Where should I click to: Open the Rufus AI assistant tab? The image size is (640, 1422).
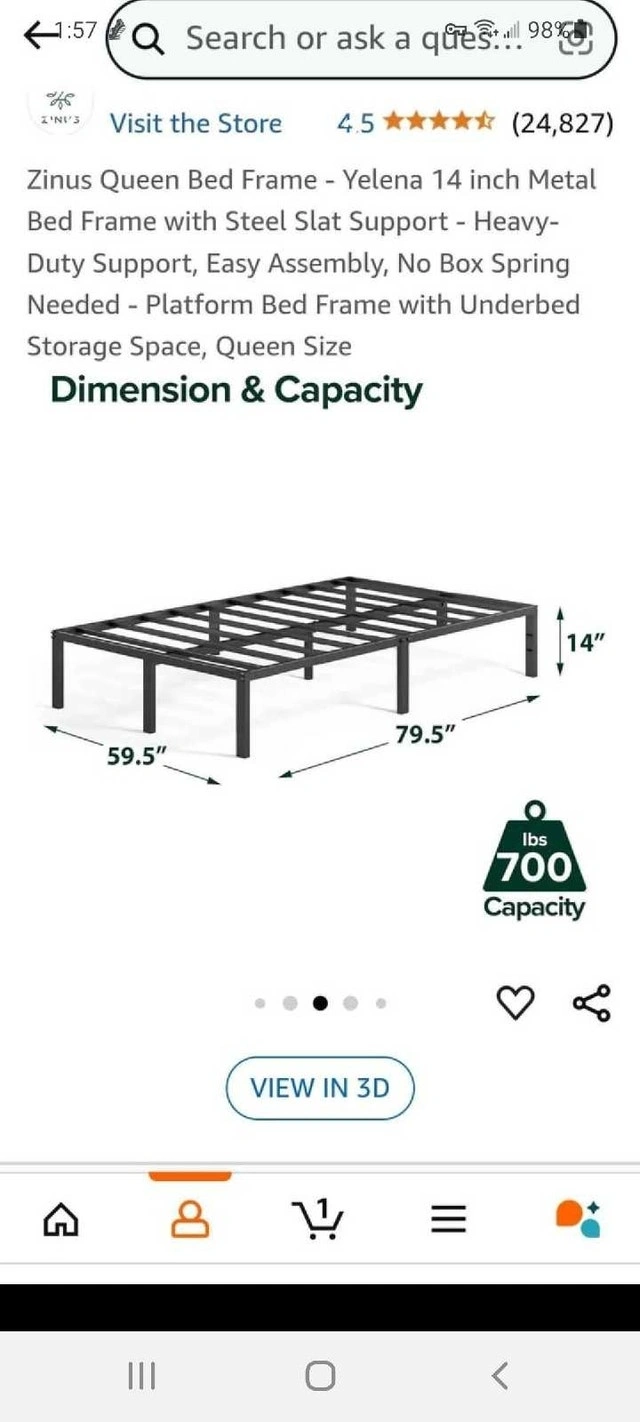[578, 1218]
